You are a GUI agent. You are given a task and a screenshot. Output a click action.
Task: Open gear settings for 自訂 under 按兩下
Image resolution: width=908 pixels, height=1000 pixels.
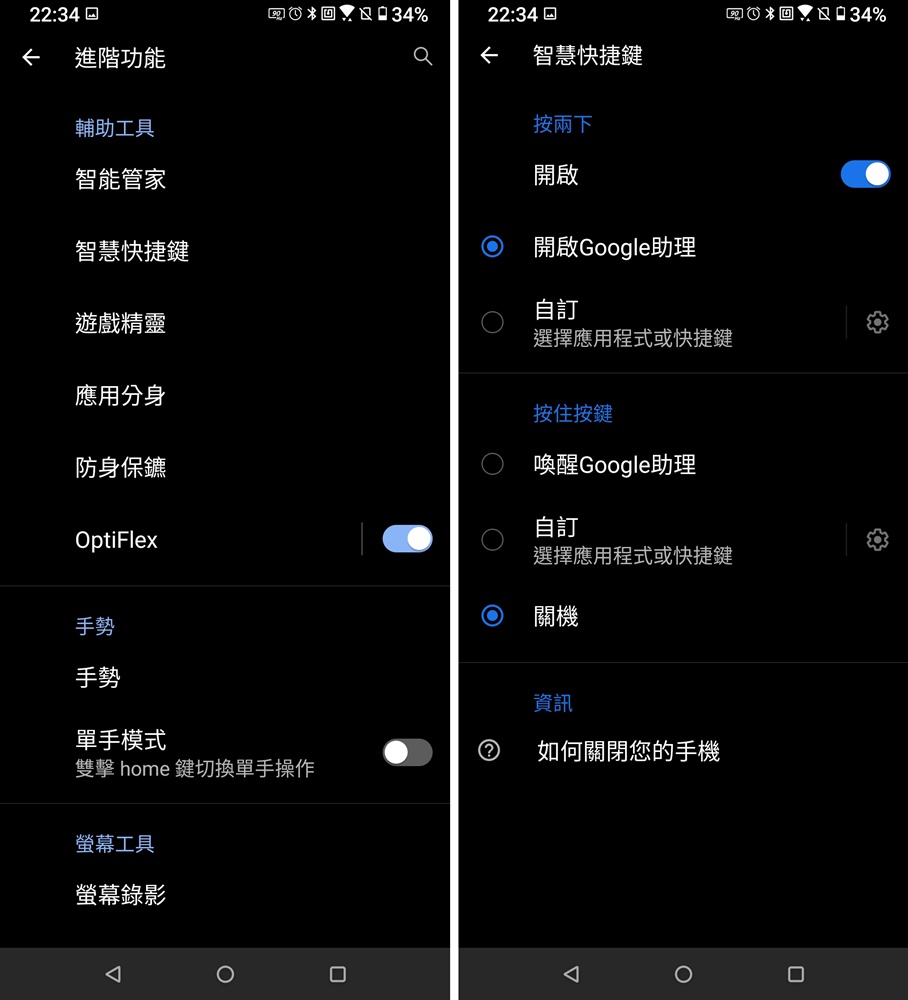tap(877, 322)
